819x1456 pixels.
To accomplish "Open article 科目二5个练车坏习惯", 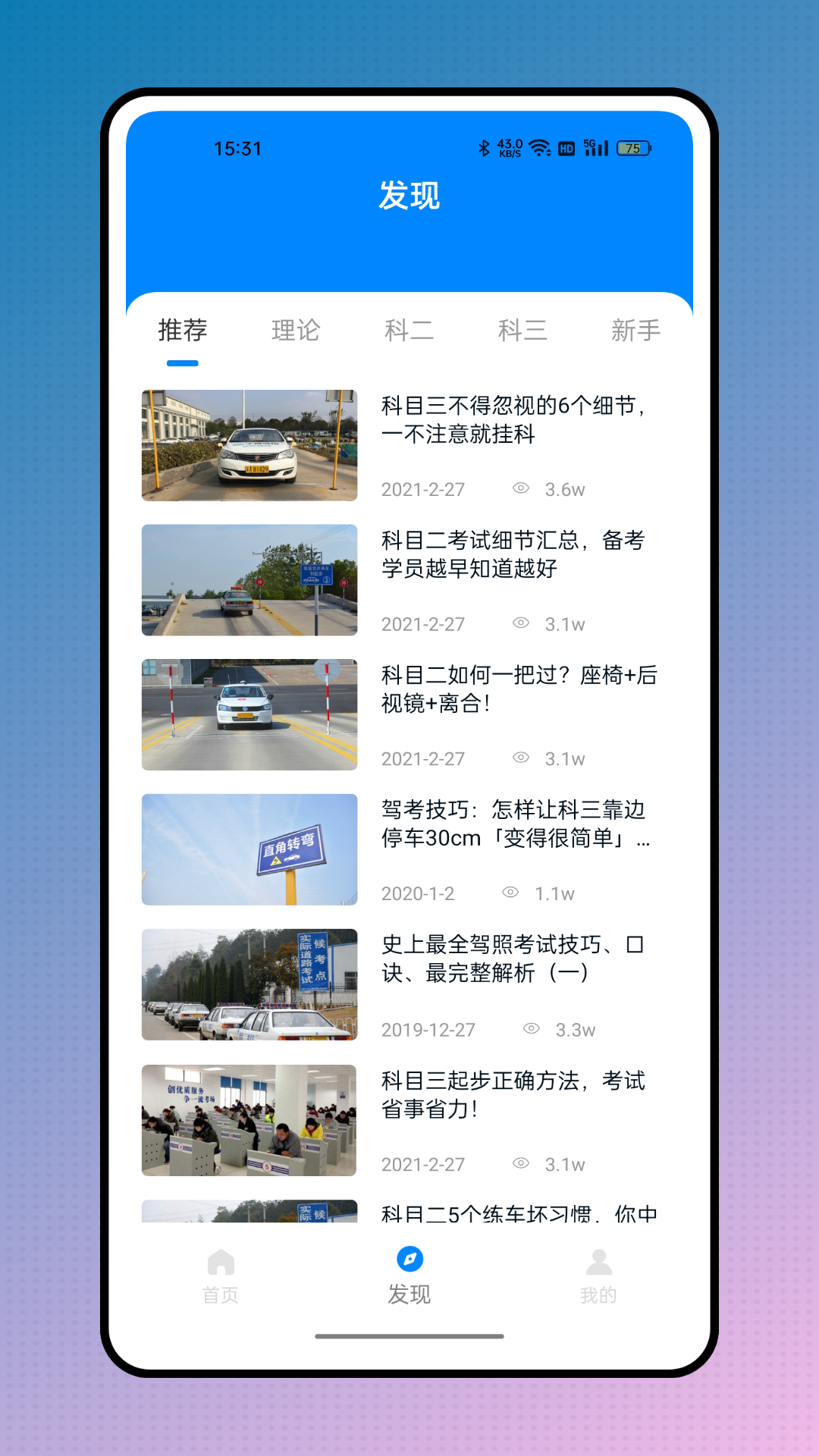I will (519, 1213).
